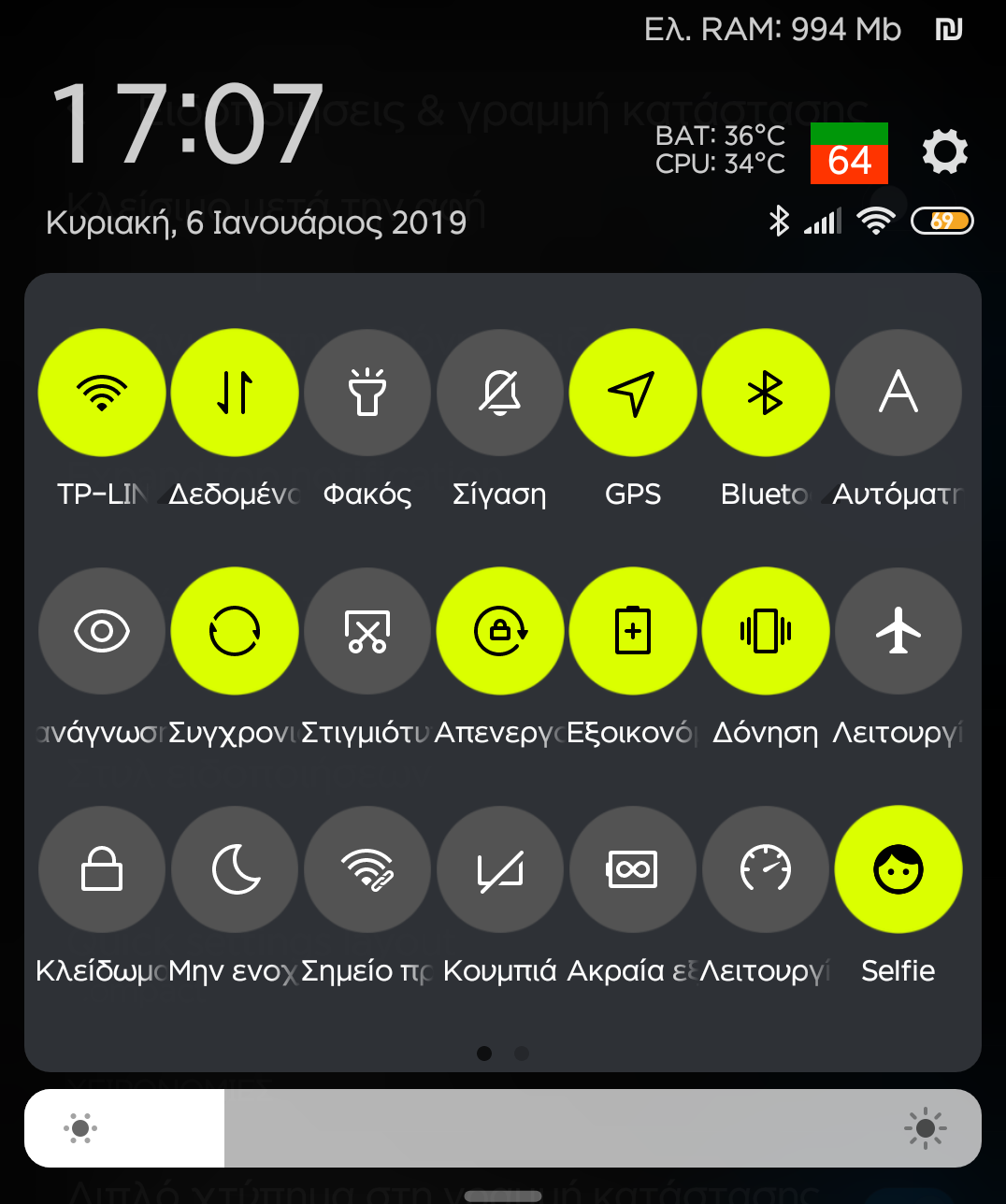Turn on reading mode eye icon
Viewport: 1006px width, 1204px height.
click(x=102, y=631)
